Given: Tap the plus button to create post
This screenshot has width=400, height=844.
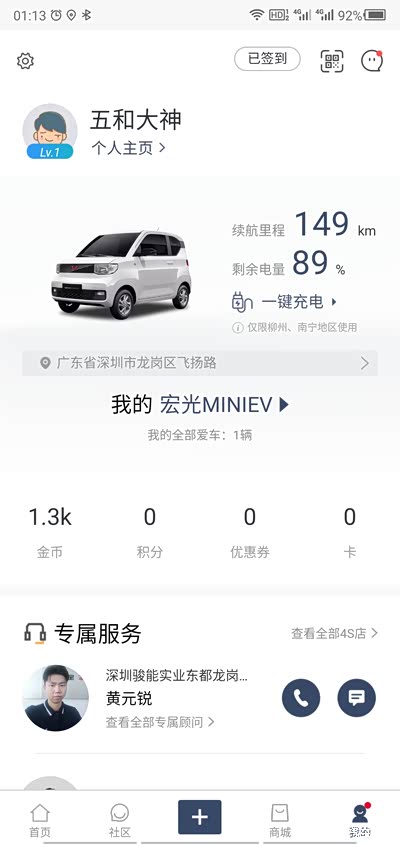Looking at the screenshot, I should pyautogui.click(x=200, y=817).
